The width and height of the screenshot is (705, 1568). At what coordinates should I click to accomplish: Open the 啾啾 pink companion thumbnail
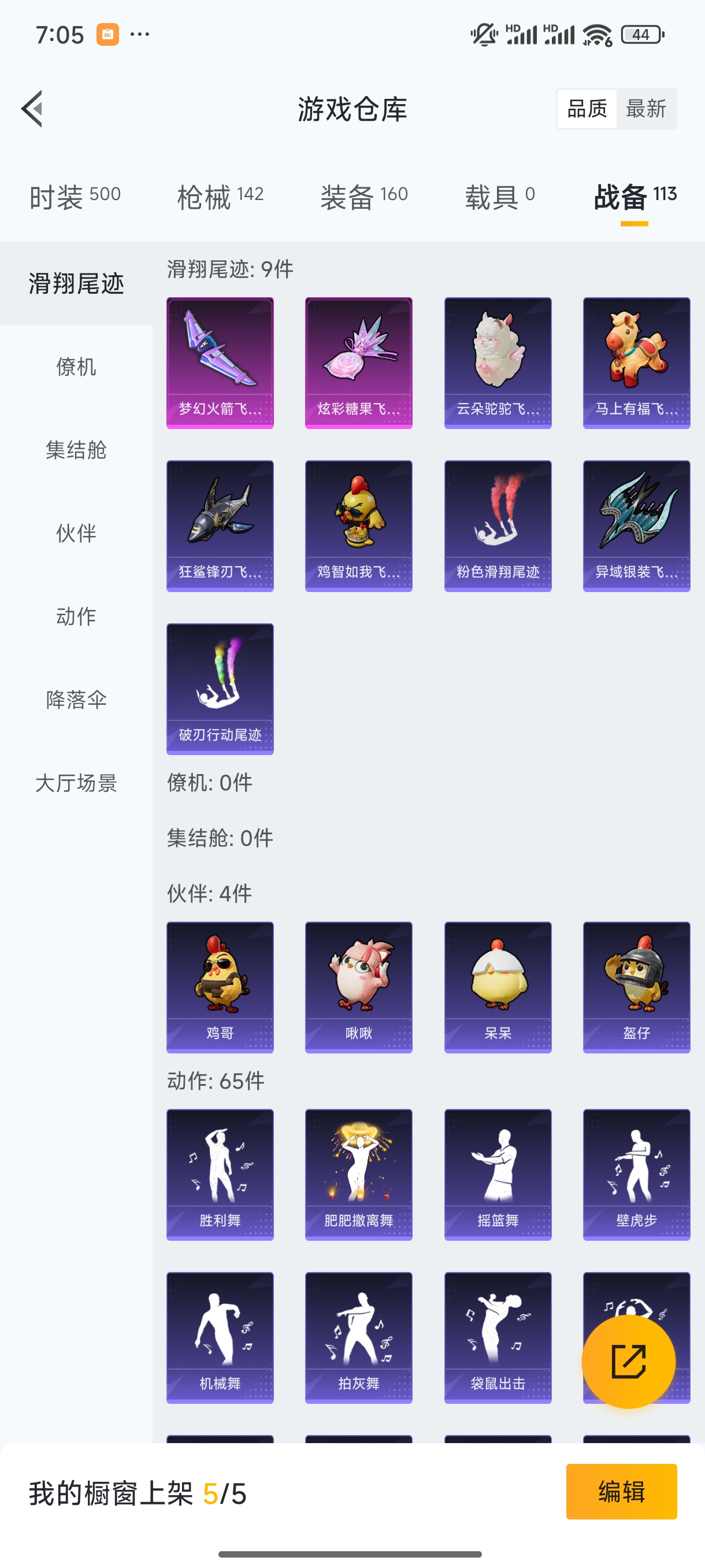(x=358, y=988)
